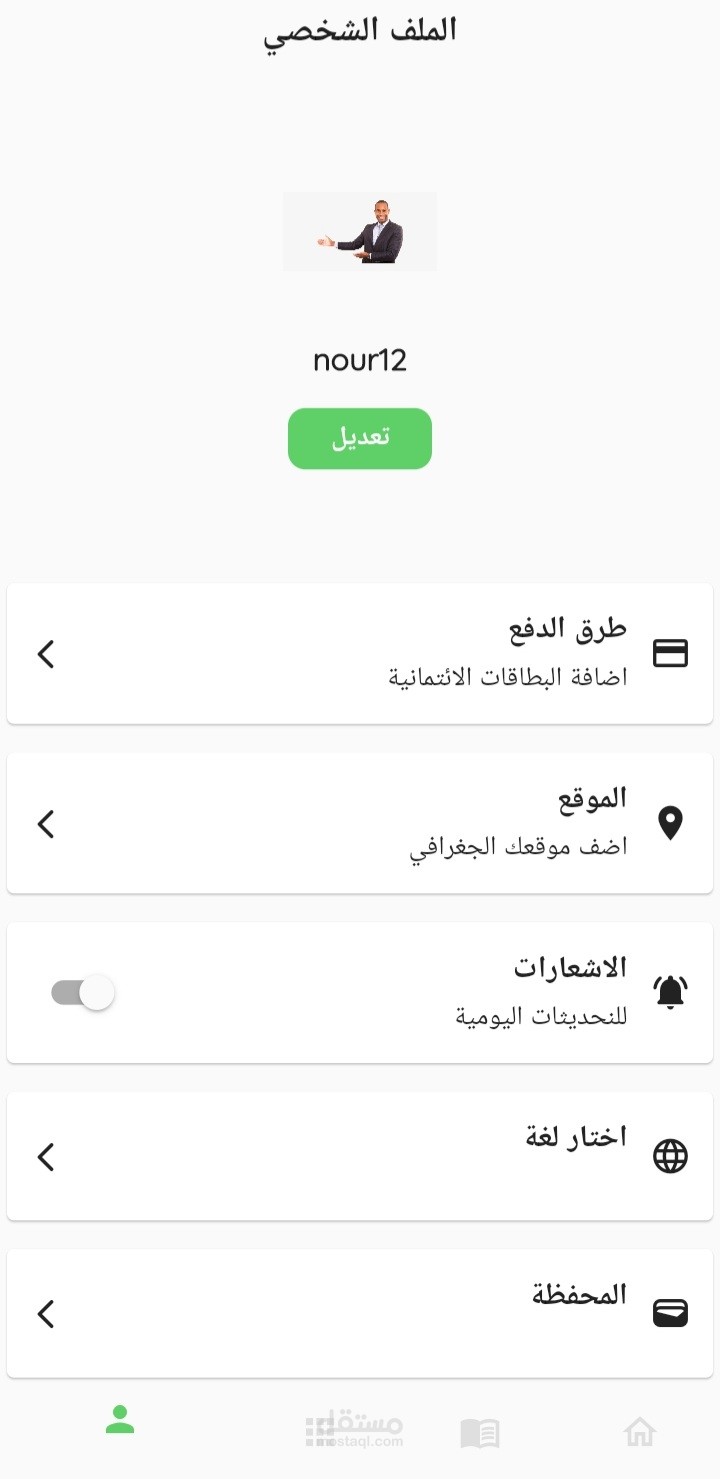Switch to the home tab
The width and height of the screenshot is (720, 1479).
pos(639,1432)
